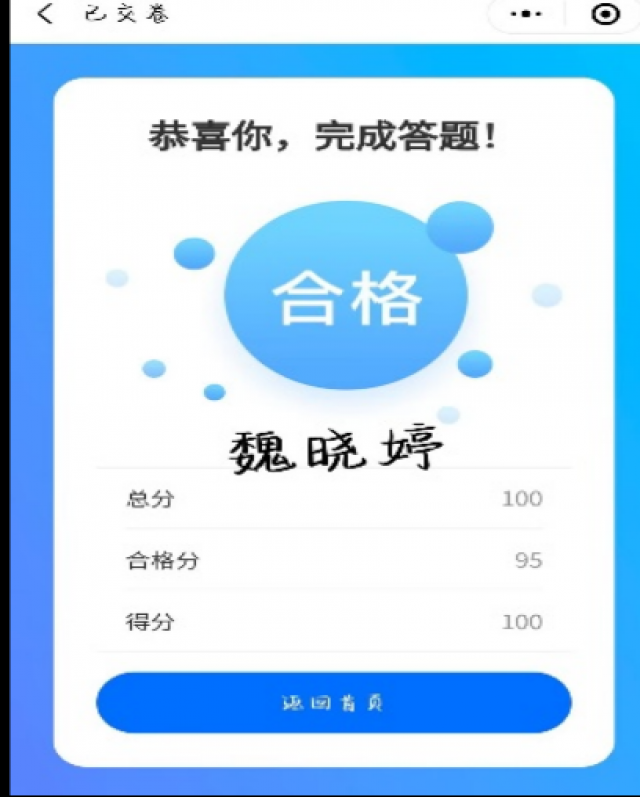Close the mini program with the circle icon

[604, 14]
